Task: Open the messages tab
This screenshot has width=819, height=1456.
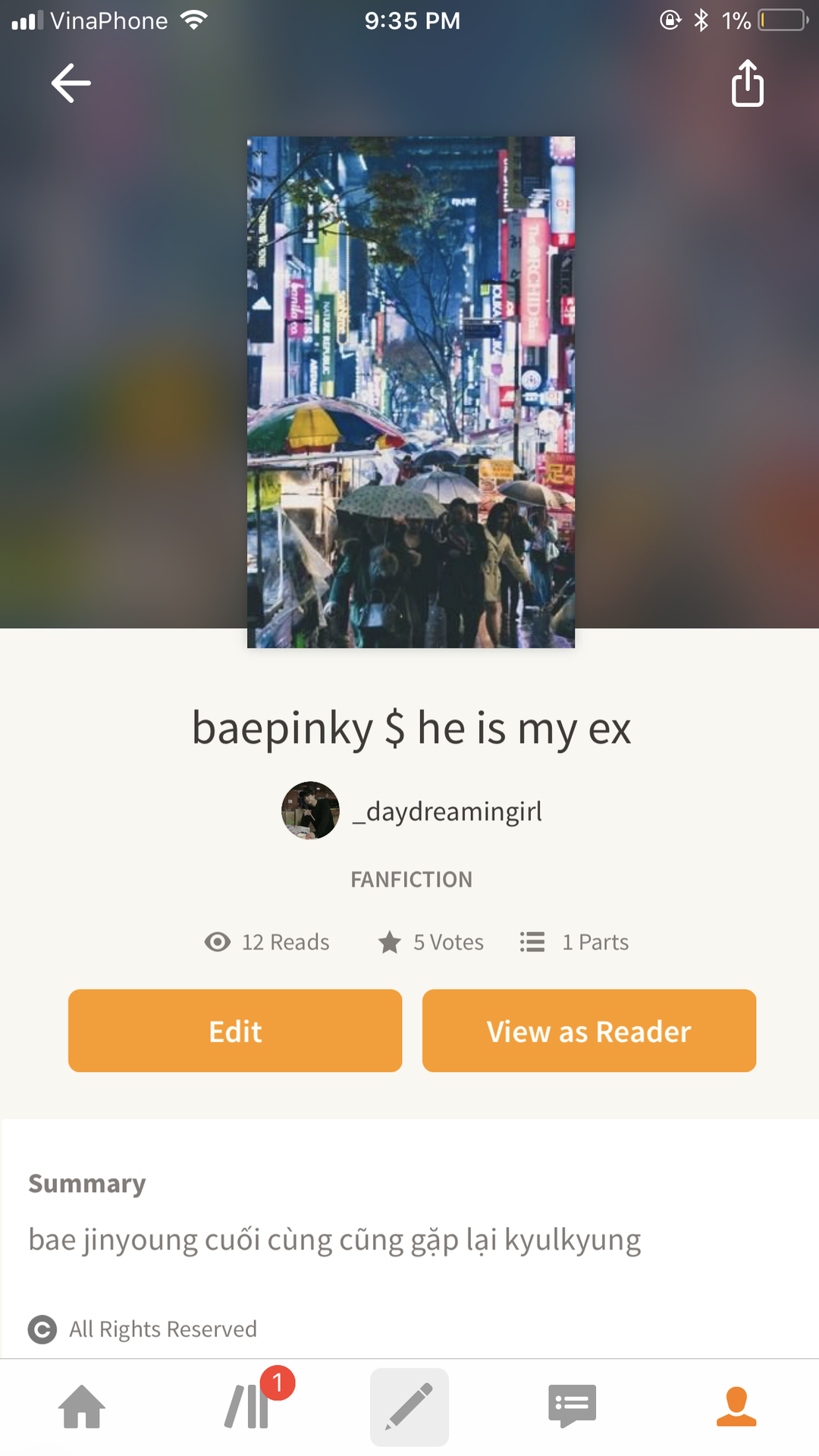Action: (573, 1407)
